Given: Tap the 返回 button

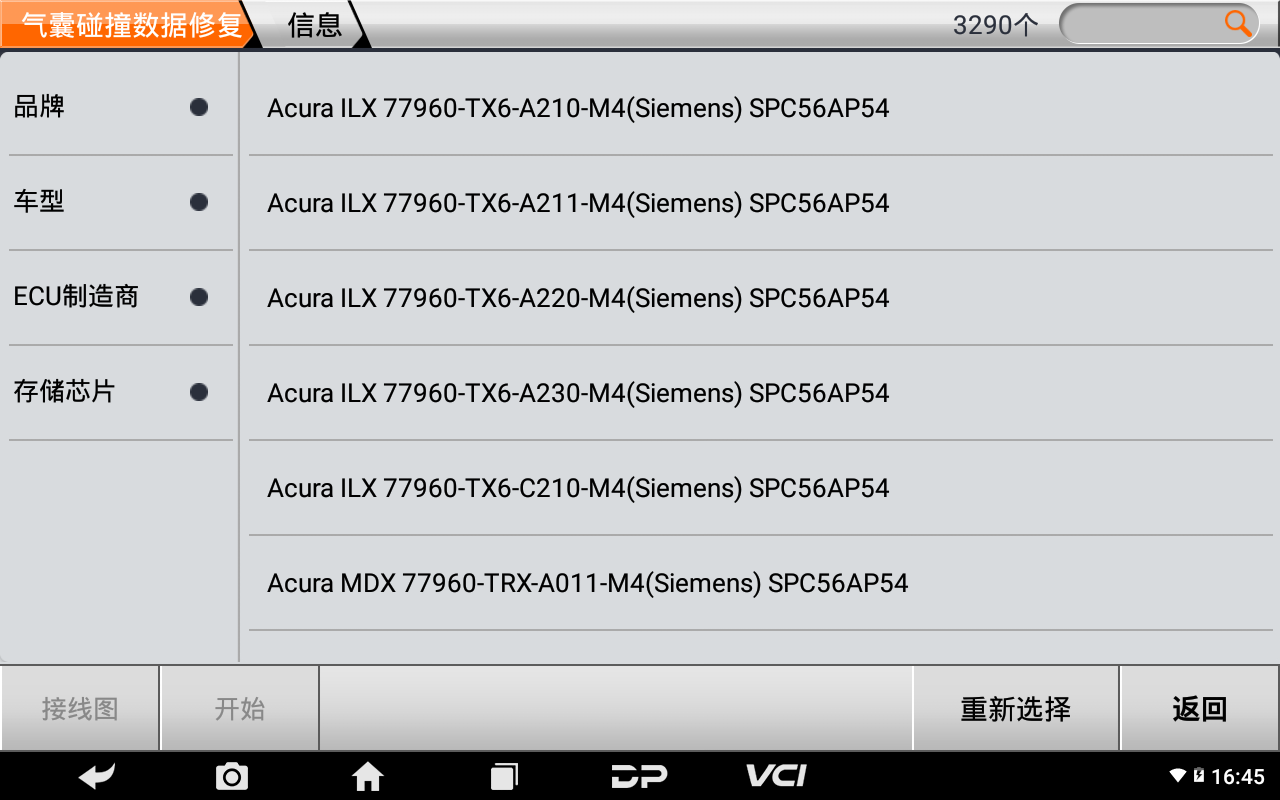Looking at the screenshot, I should pos(1199,709).
